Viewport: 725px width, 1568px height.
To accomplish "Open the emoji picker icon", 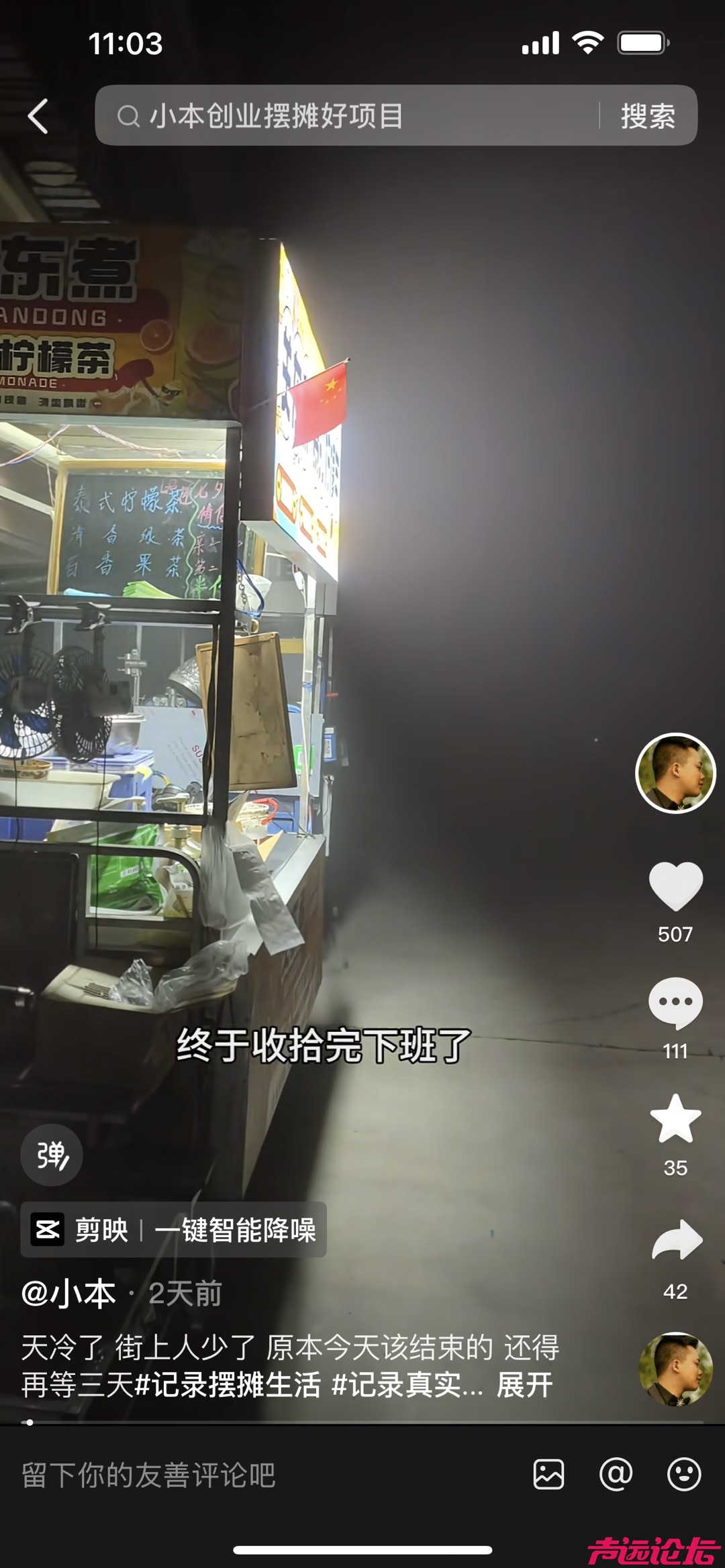I will pos(684,1475).
